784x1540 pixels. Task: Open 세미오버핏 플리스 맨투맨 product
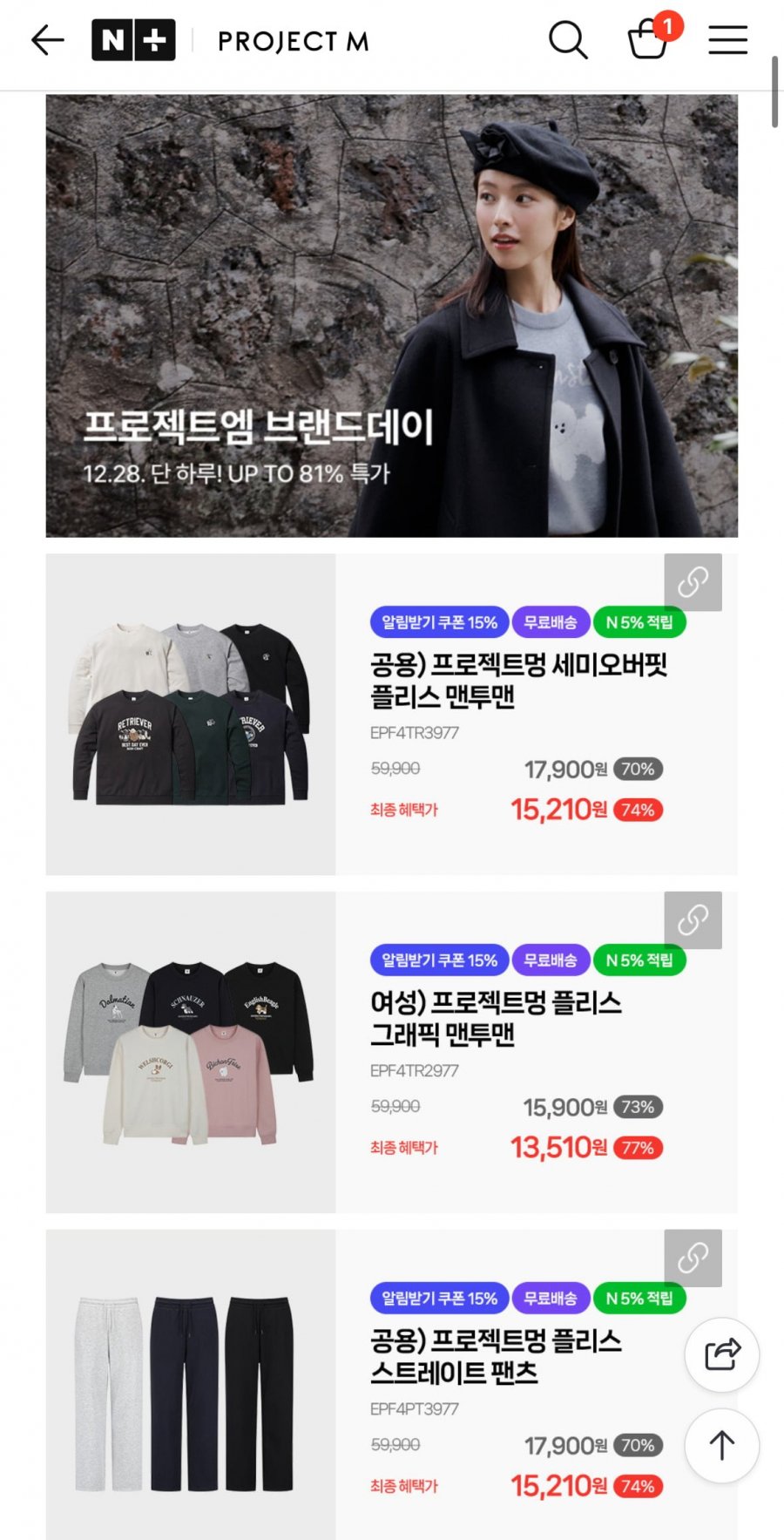coord(518,681)
